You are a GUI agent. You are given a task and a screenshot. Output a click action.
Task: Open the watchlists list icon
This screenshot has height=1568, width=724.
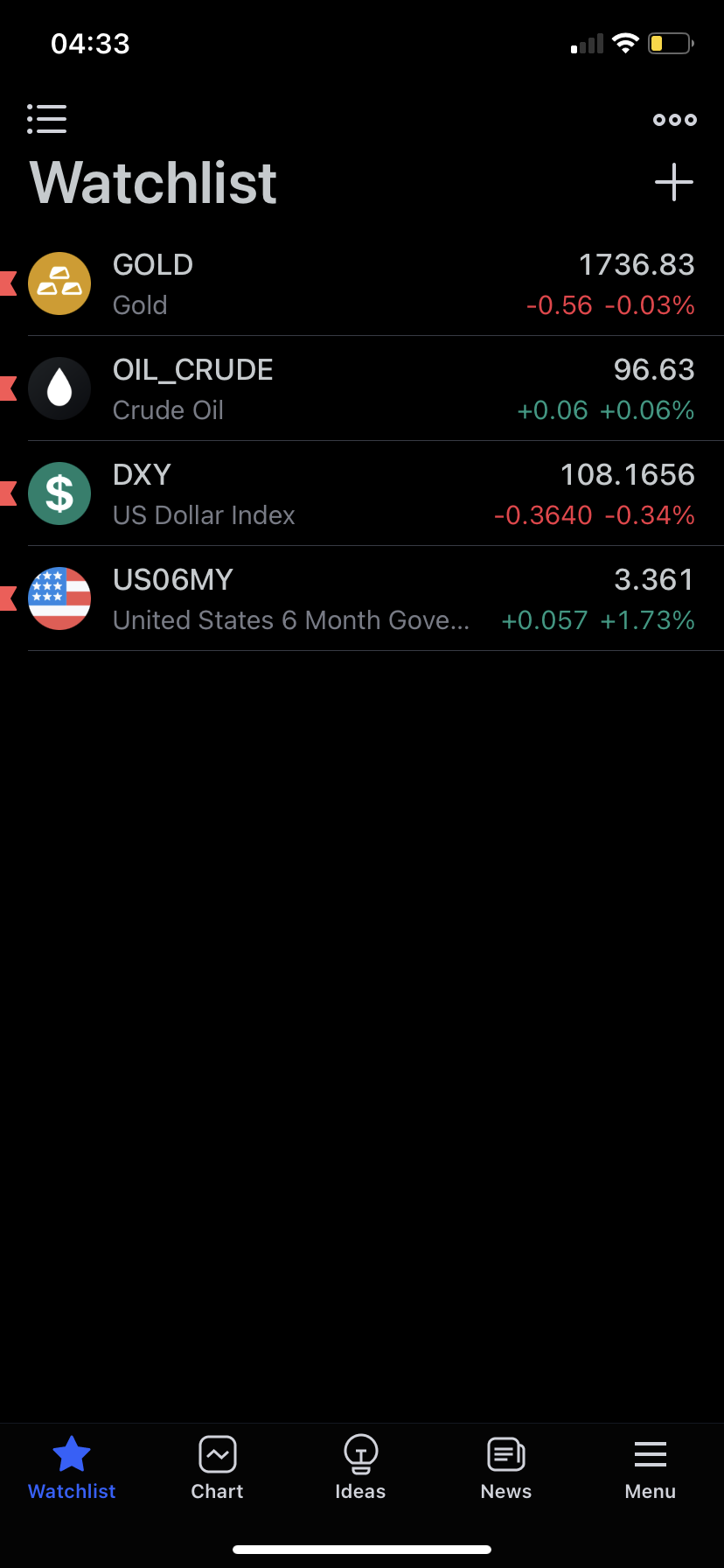pos(47,119)
